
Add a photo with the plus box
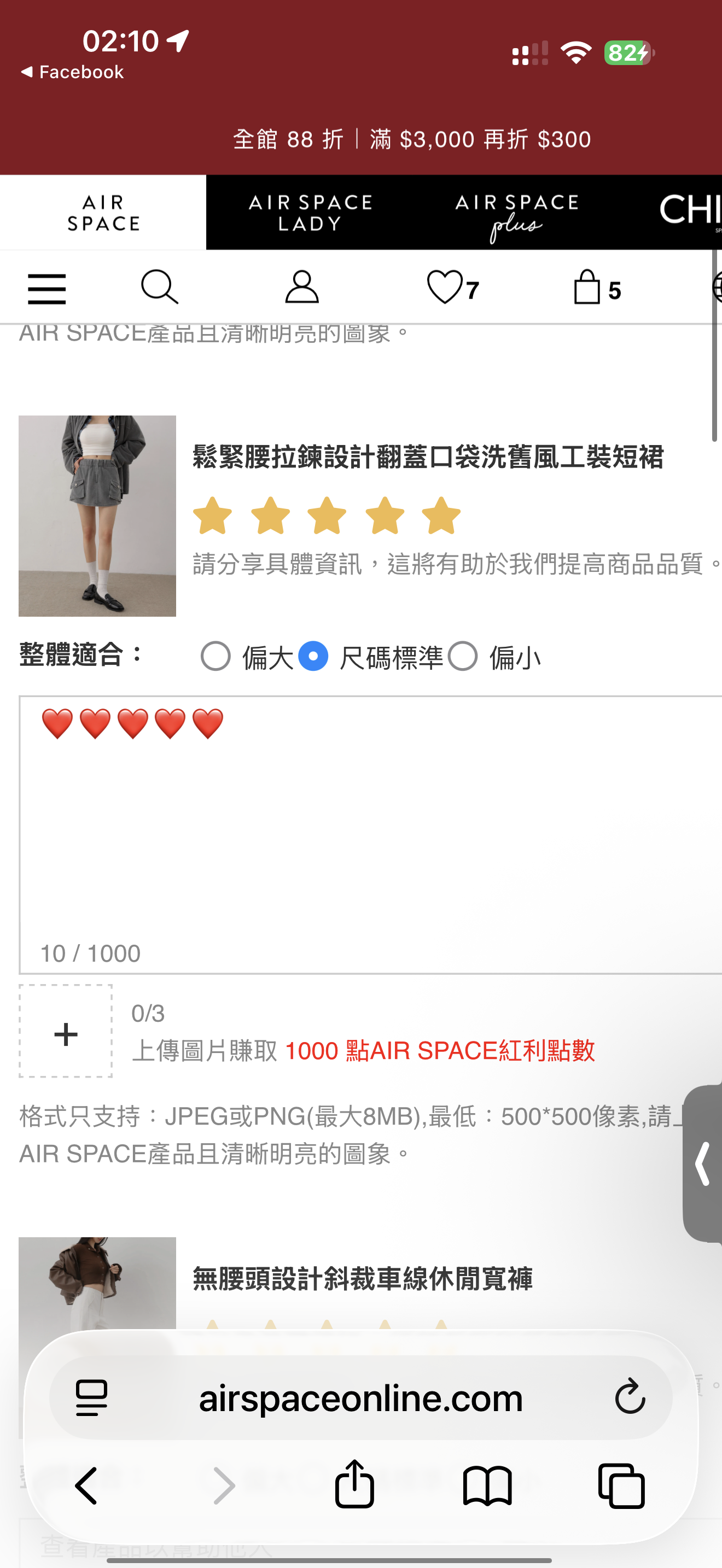pos(66,1031)
